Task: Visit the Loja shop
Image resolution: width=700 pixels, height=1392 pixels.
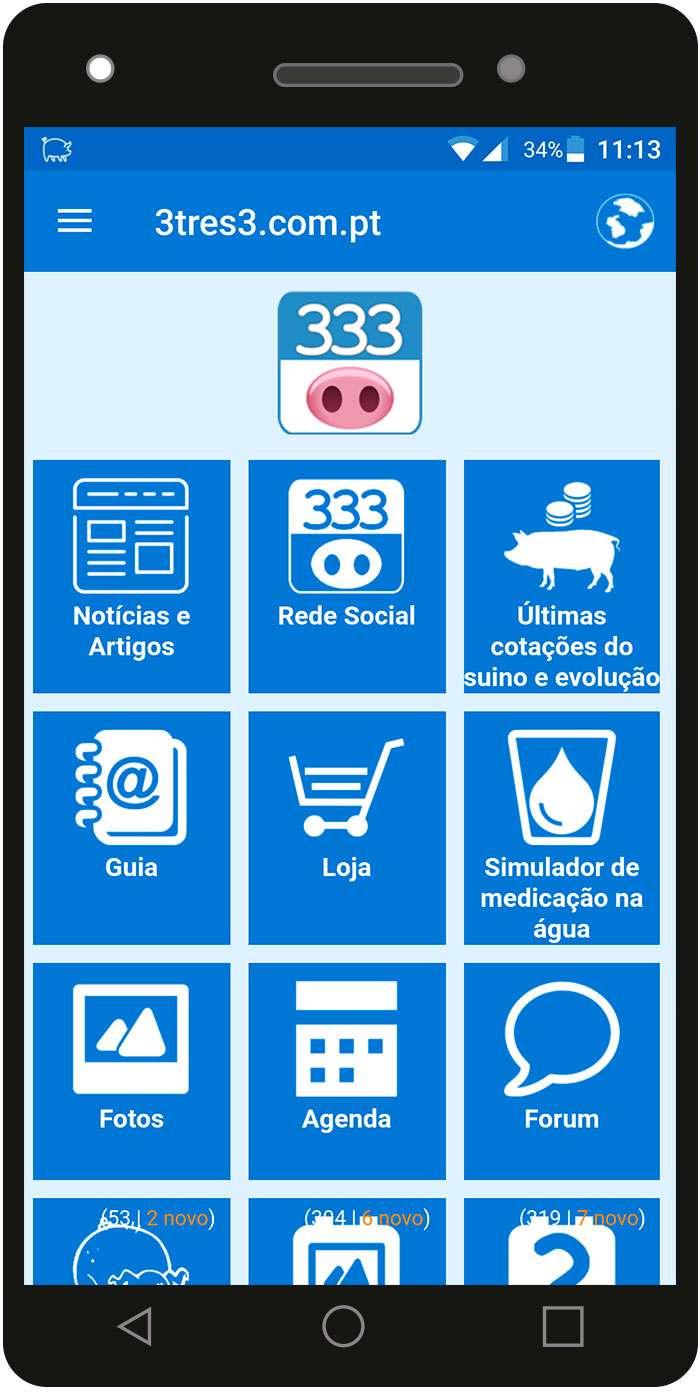Action: [347, 827]
